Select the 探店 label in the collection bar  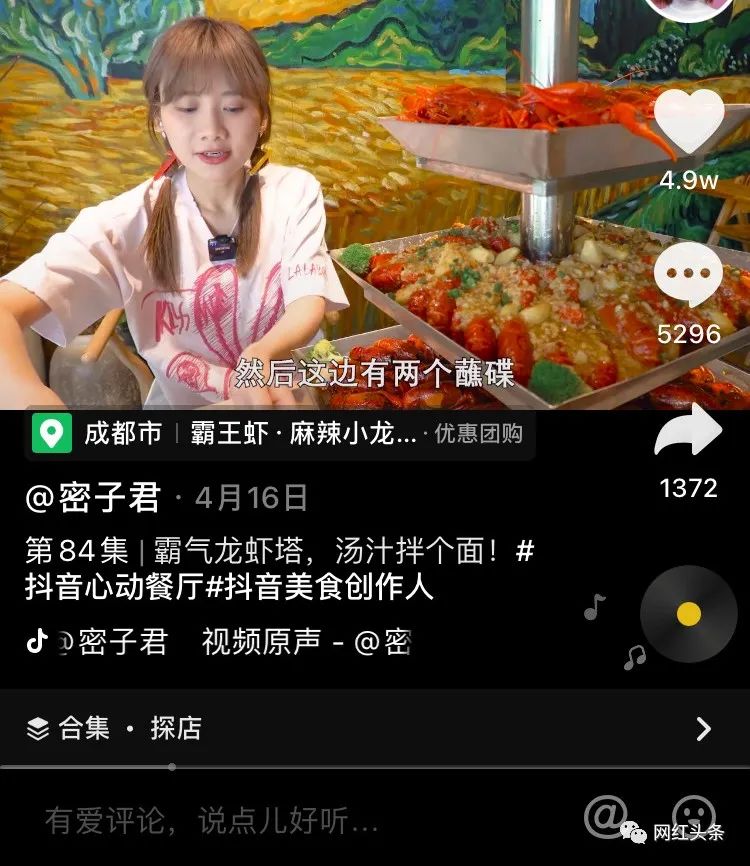coord(176,729)
